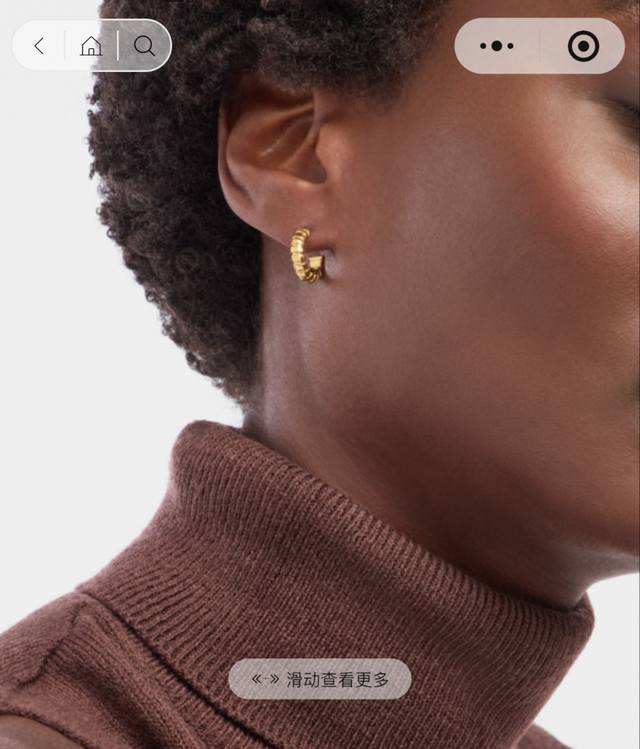Screen dimensions: 640x749
Task: Go back to the previous page
Action: [x=39, y=46]
